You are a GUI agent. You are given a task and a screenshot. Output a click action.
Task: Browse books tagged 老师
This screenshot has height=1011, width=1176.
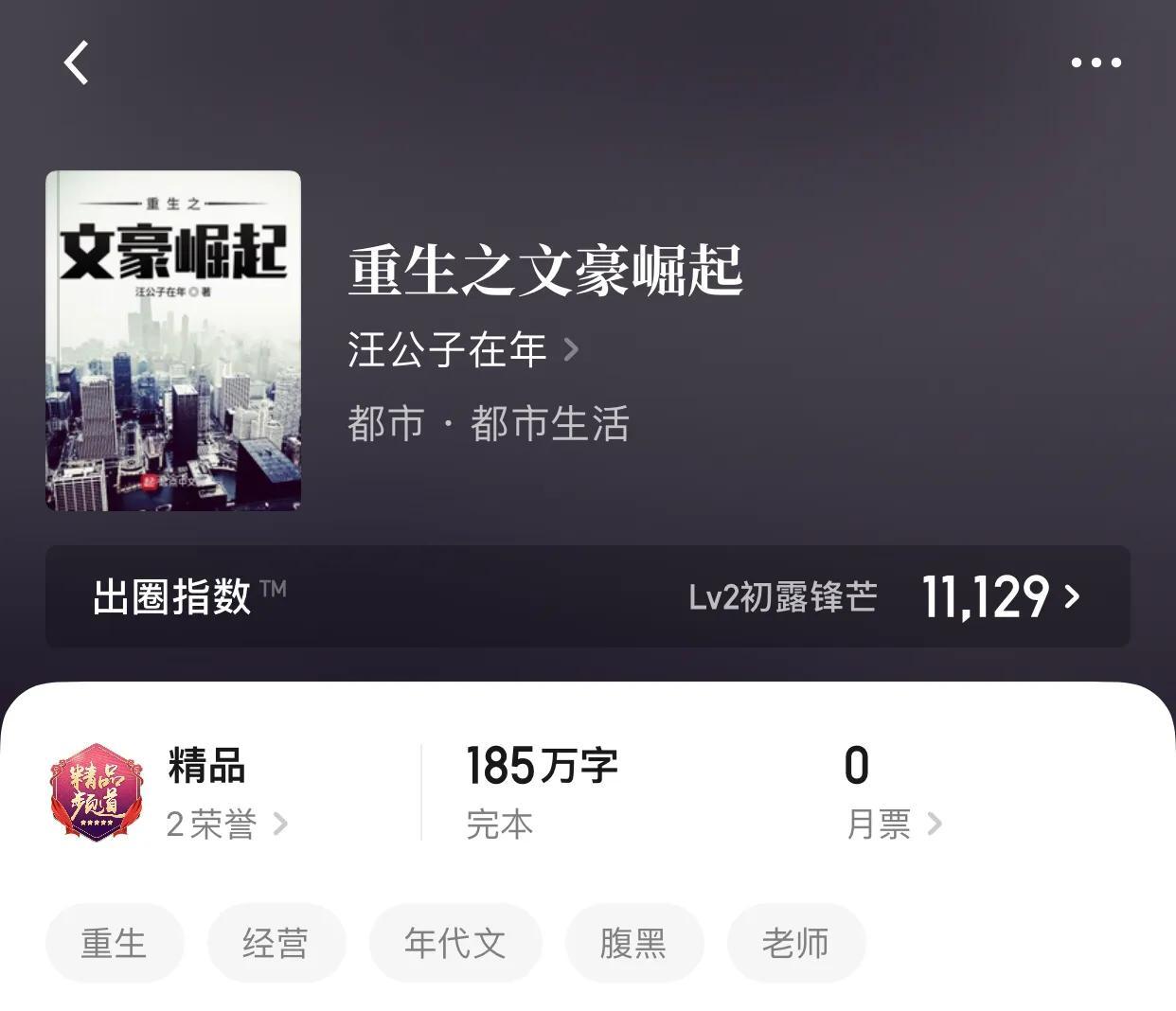(795, 943)
